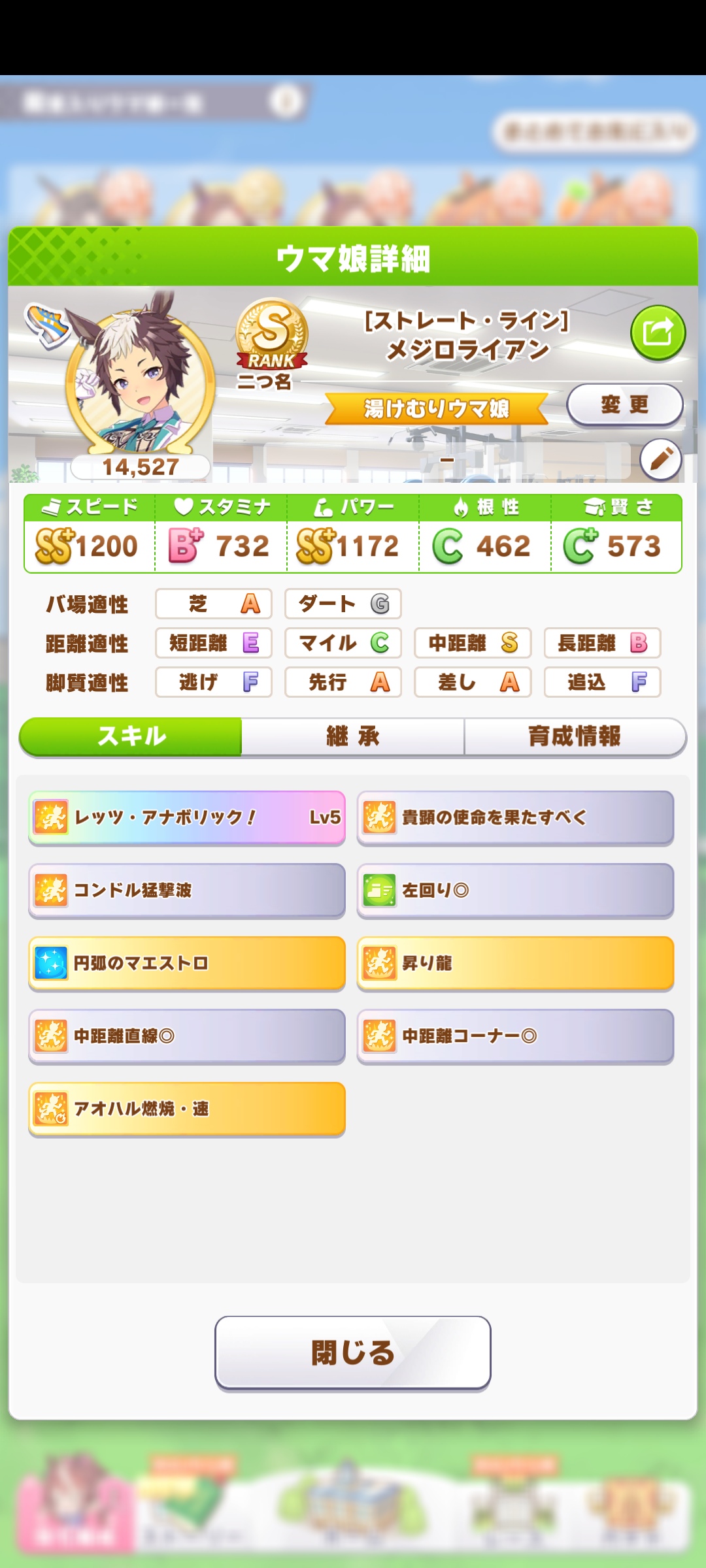Image resolution: width=706 pixels, height=1568 pixels.
Task: Switch to the 育成情報 tab
Action: [x=575, y=736]
